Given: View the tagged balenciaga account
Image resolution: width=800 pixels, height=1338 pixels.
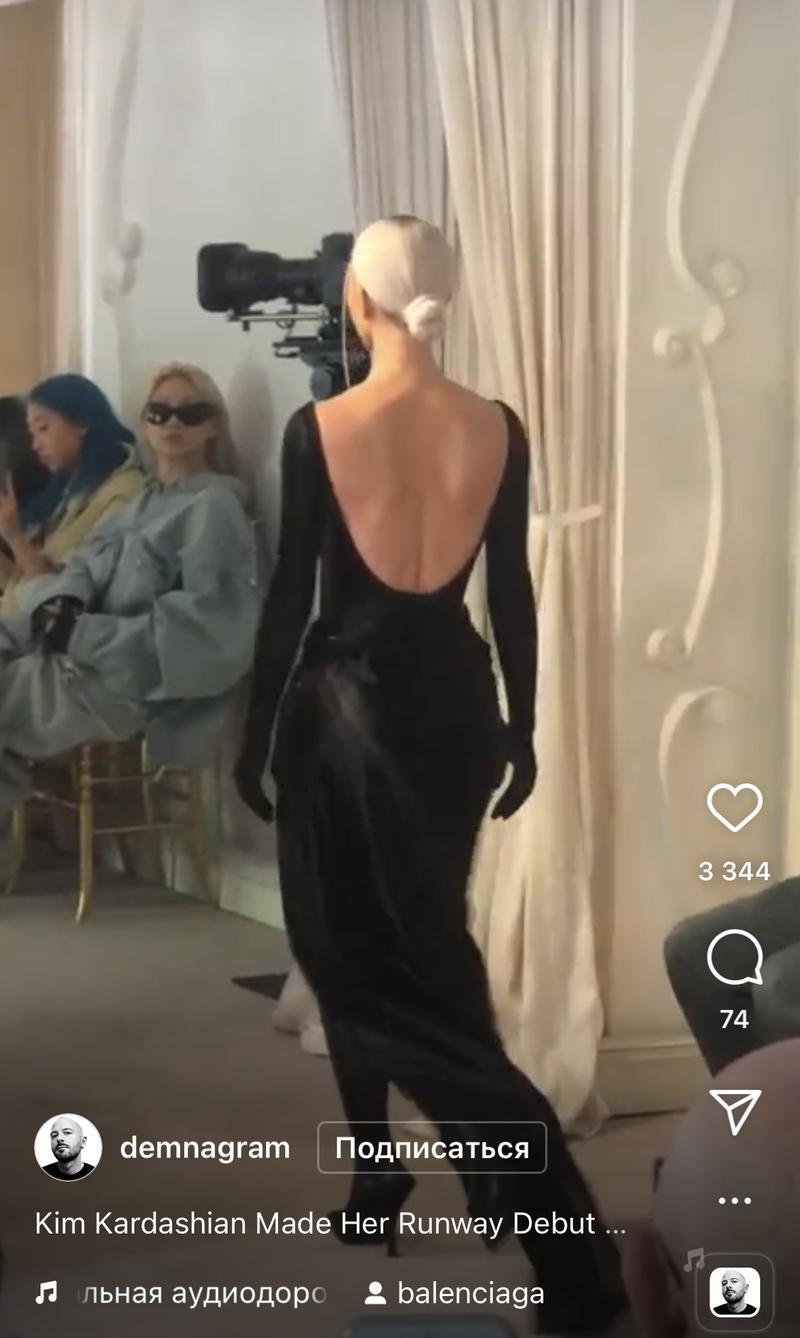Looking at the screenshot, I should pos(456,1293).
